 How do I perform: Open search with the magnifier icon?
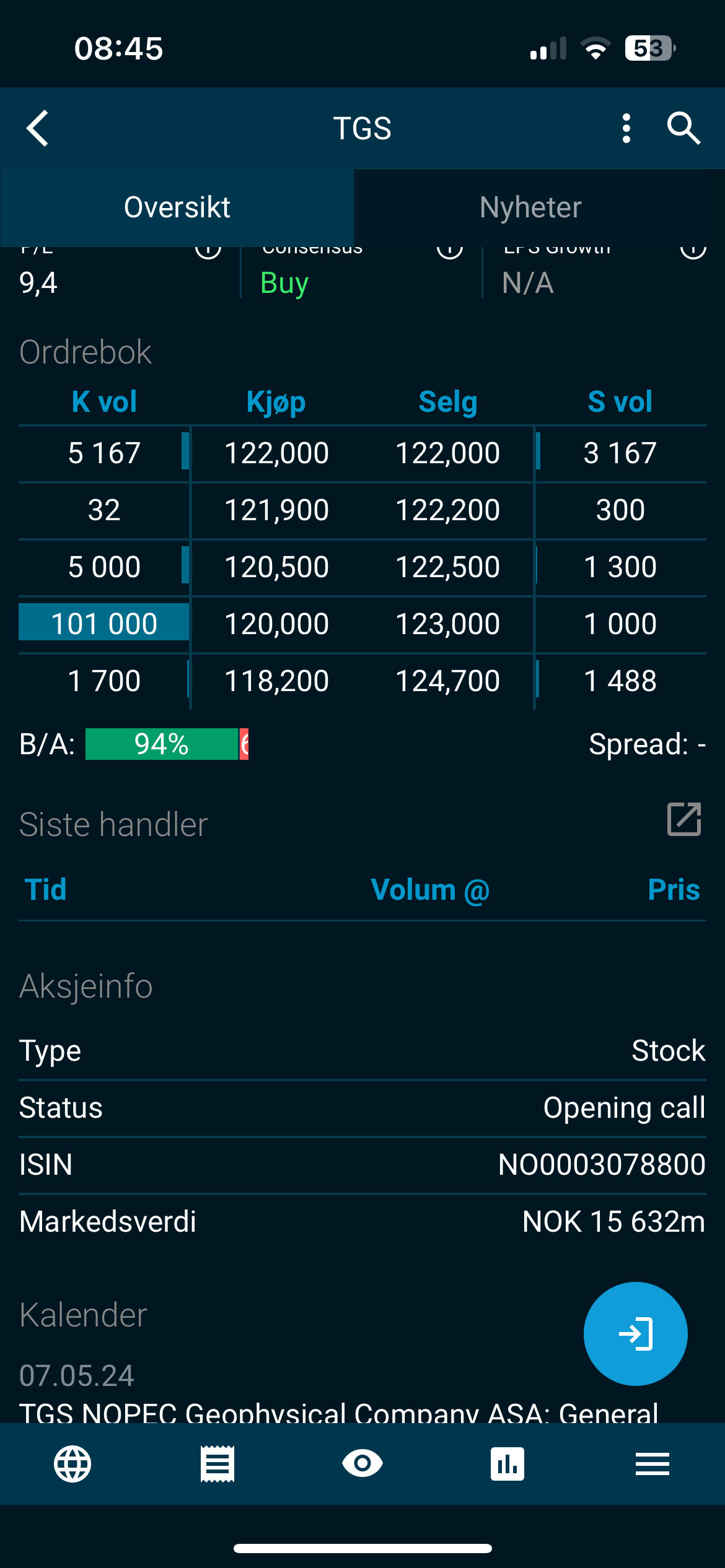[x=683, y=128]
